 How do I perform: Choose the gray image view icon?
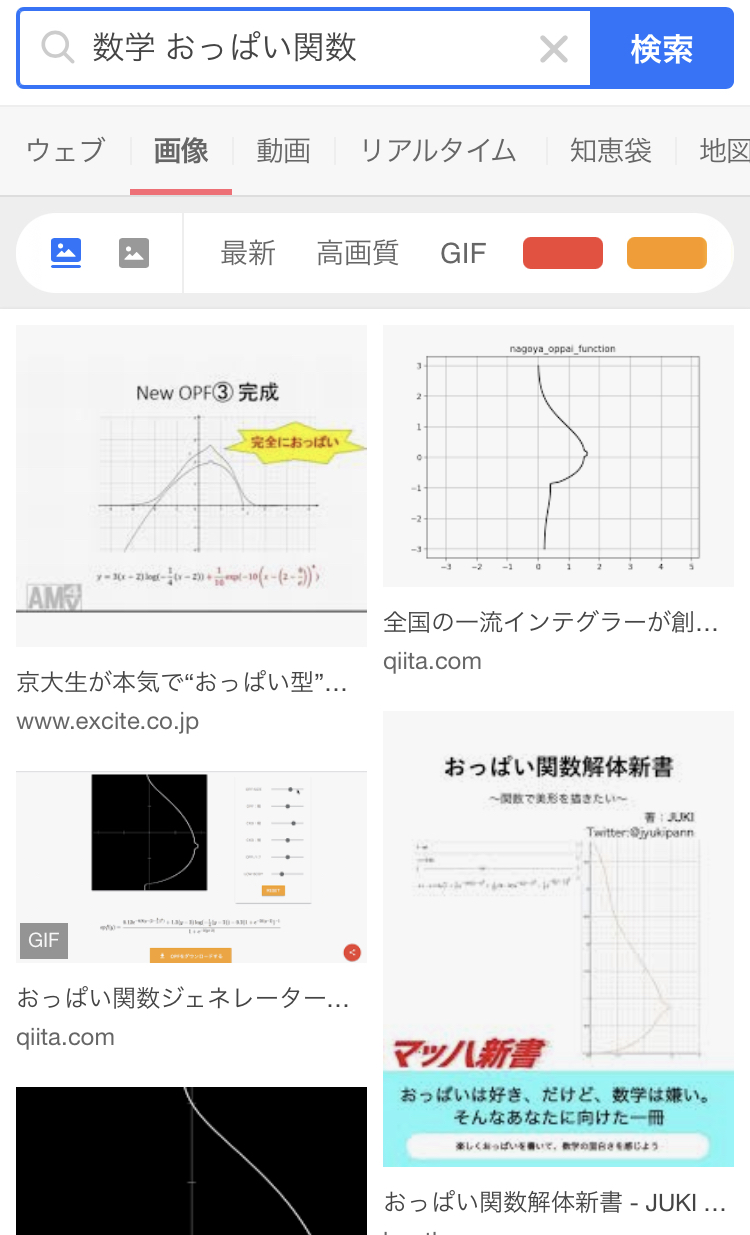(x=134, y=253)
